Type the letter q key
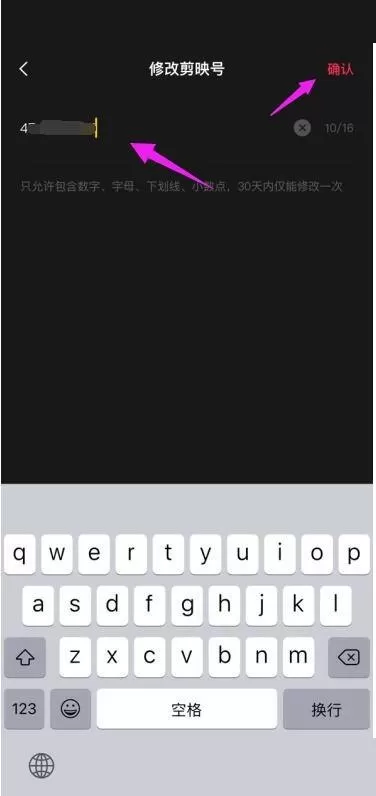 tap(20, 554)
